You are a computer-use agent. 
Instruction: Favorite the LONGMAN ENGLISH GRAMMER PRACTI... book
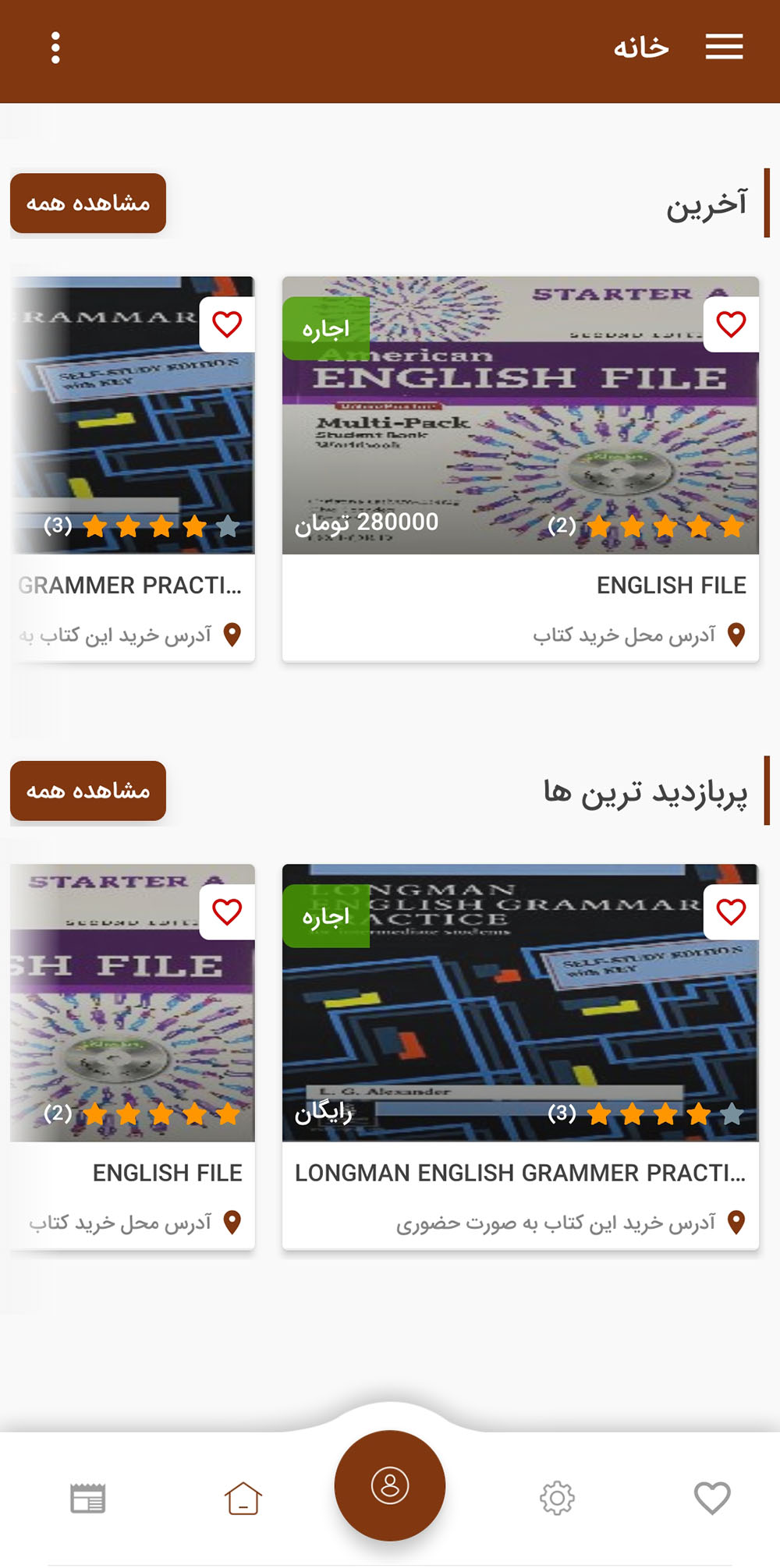pyautogui.click(x=731, y=911)
